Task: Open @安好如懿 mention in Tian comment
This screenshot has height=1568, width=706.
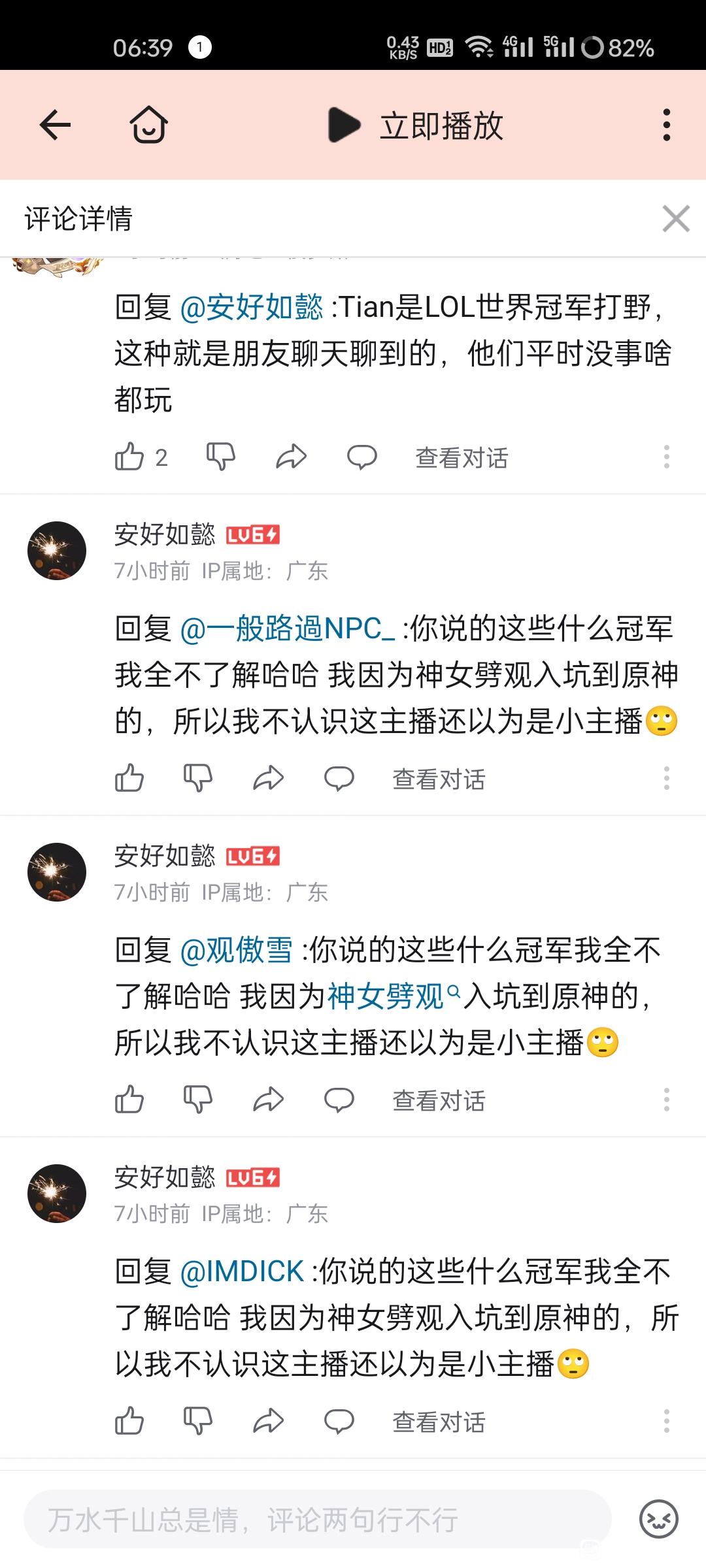Action: [252, 307]
